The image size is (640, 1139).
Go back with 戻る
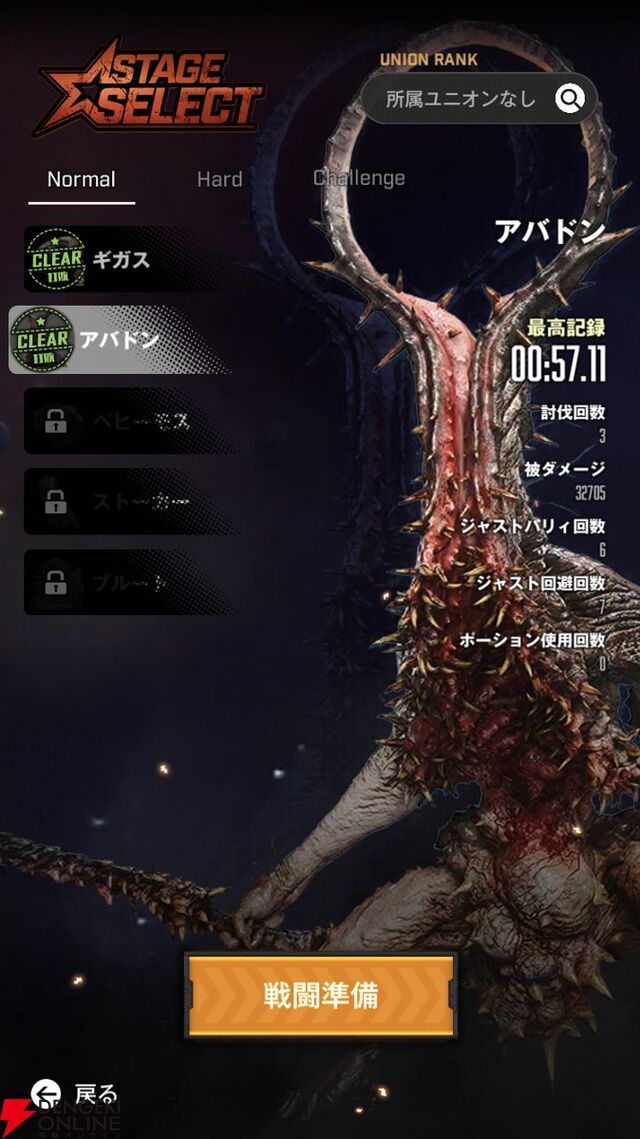click(x=78, y=1094)
